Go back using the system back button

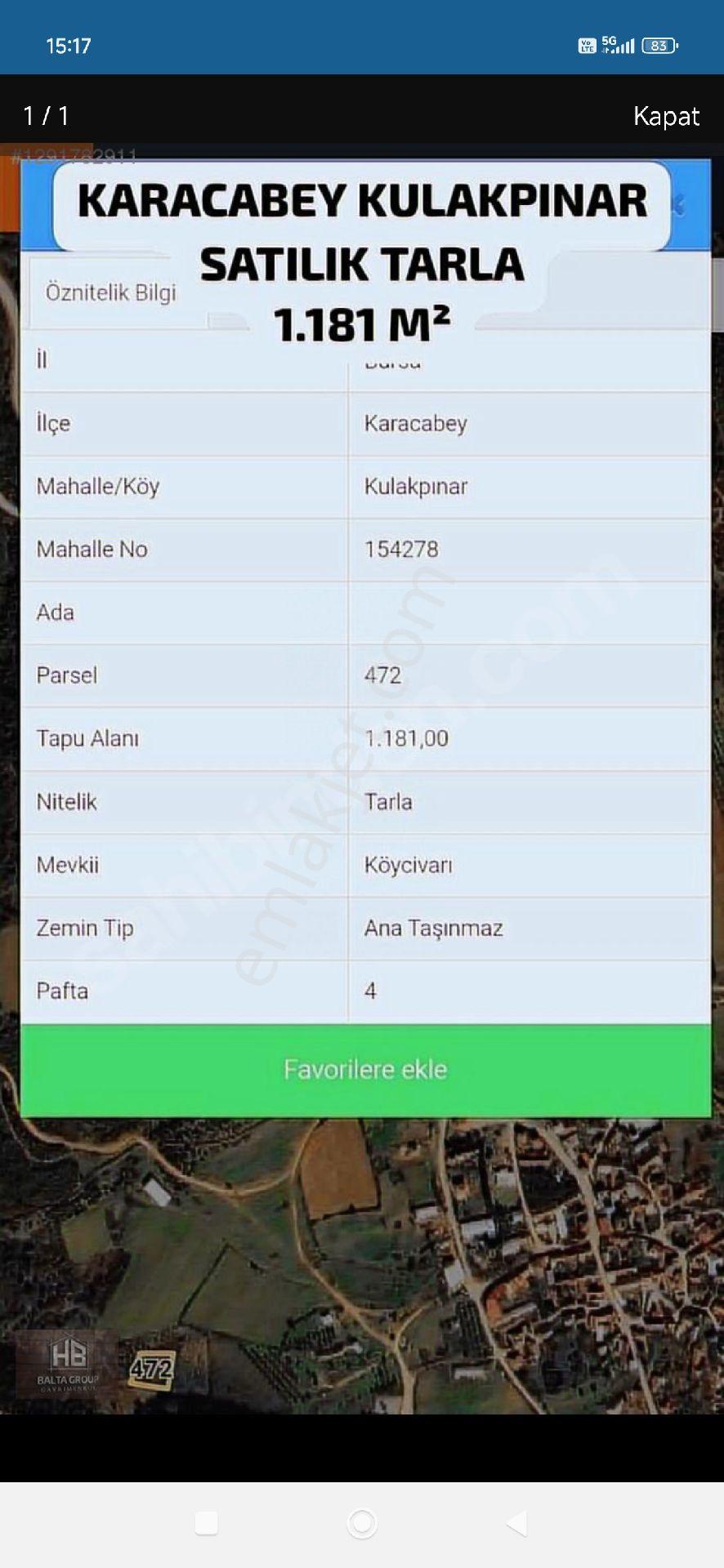coord(516,1523)
